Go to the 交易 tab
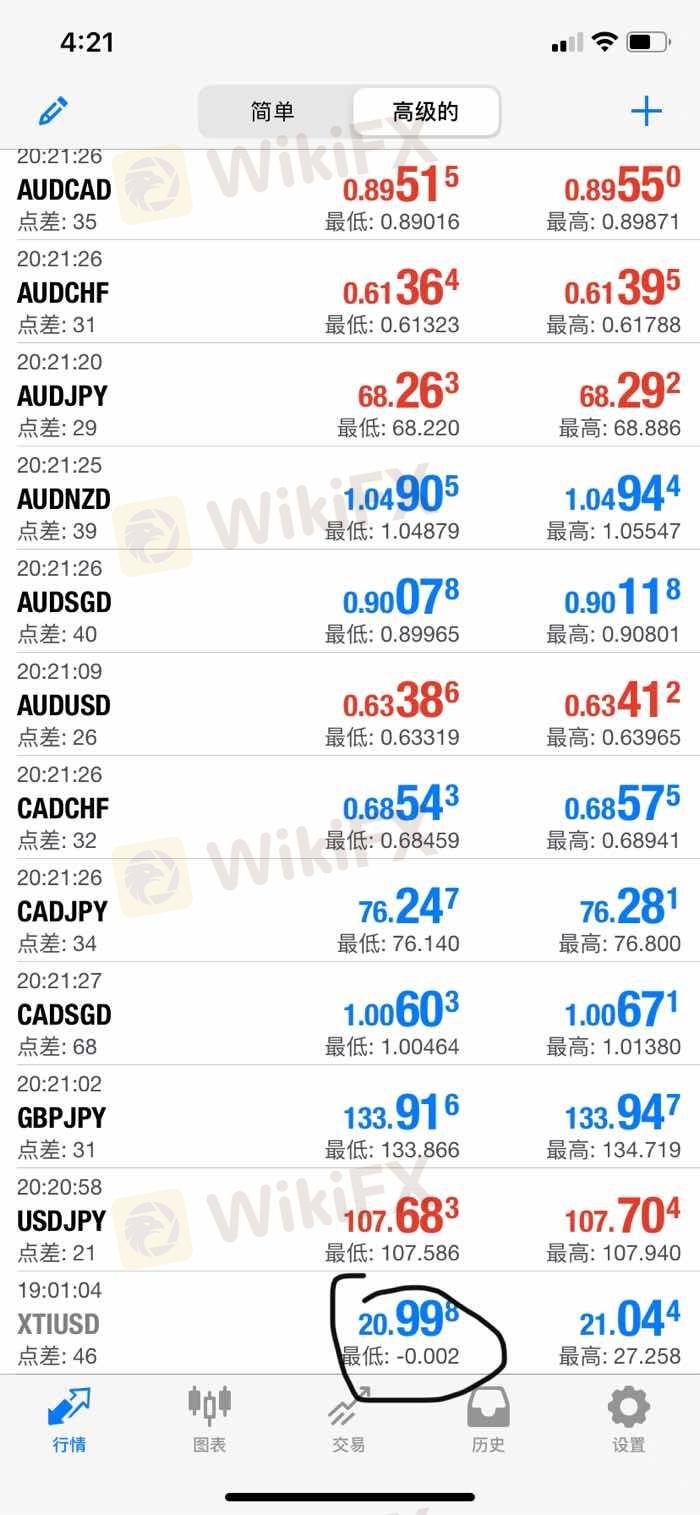 [349, 1420]
